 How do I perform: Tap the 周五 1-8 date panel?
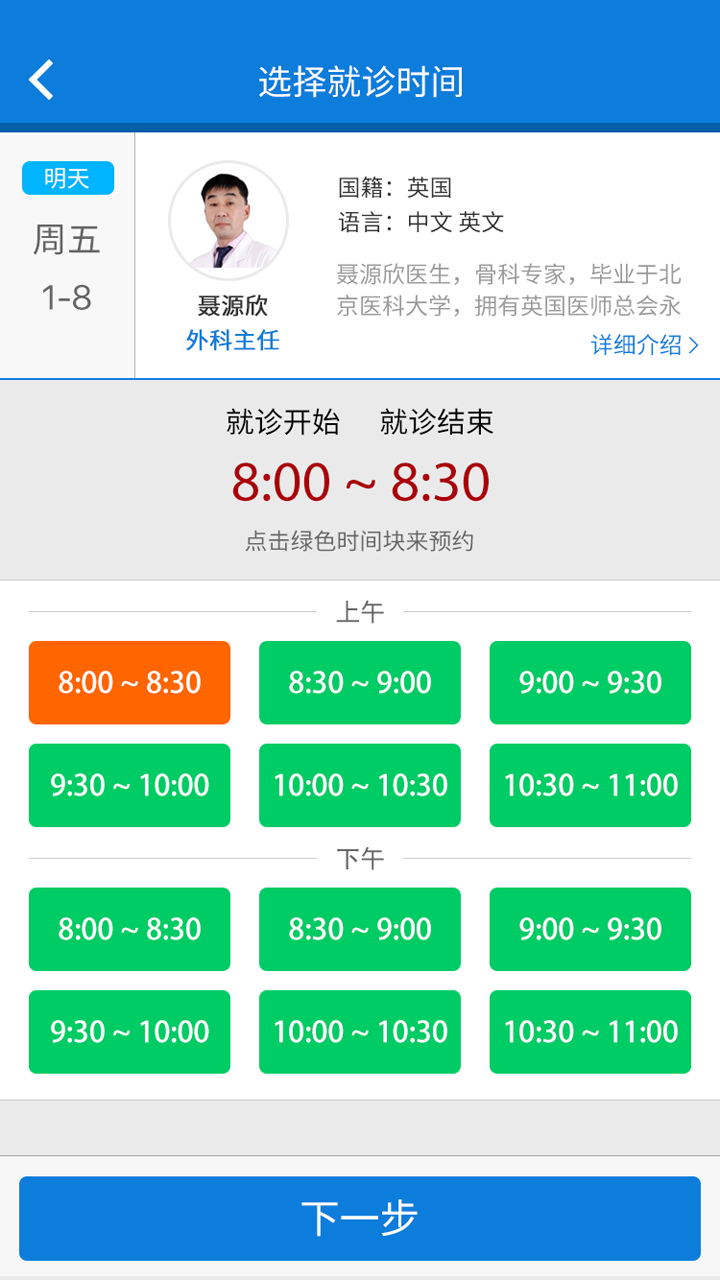pyautogui.click(x=65, y=265)
